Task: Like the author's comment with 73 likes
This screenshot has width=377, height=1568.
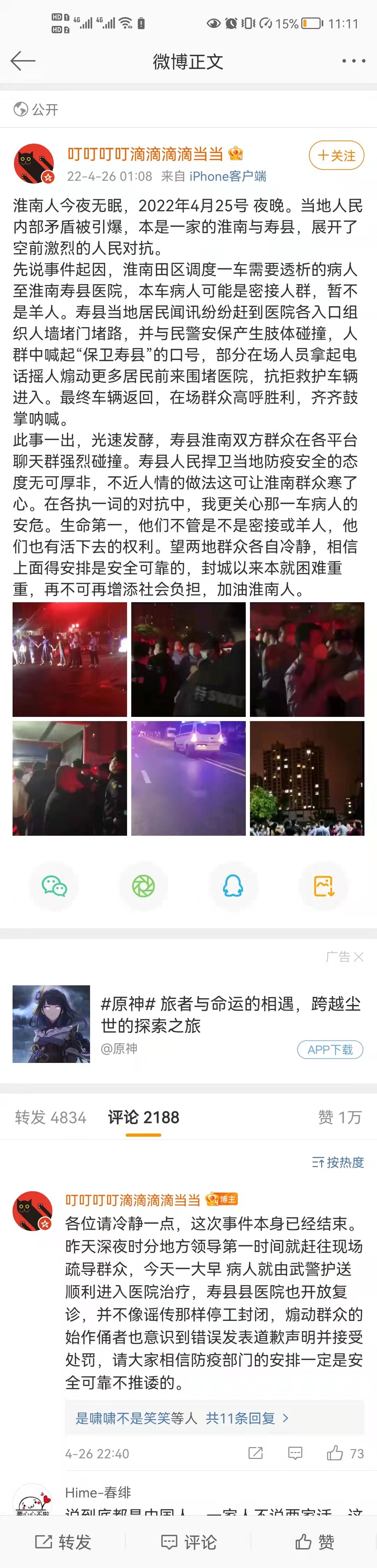Action: [x=336, y=1454]
